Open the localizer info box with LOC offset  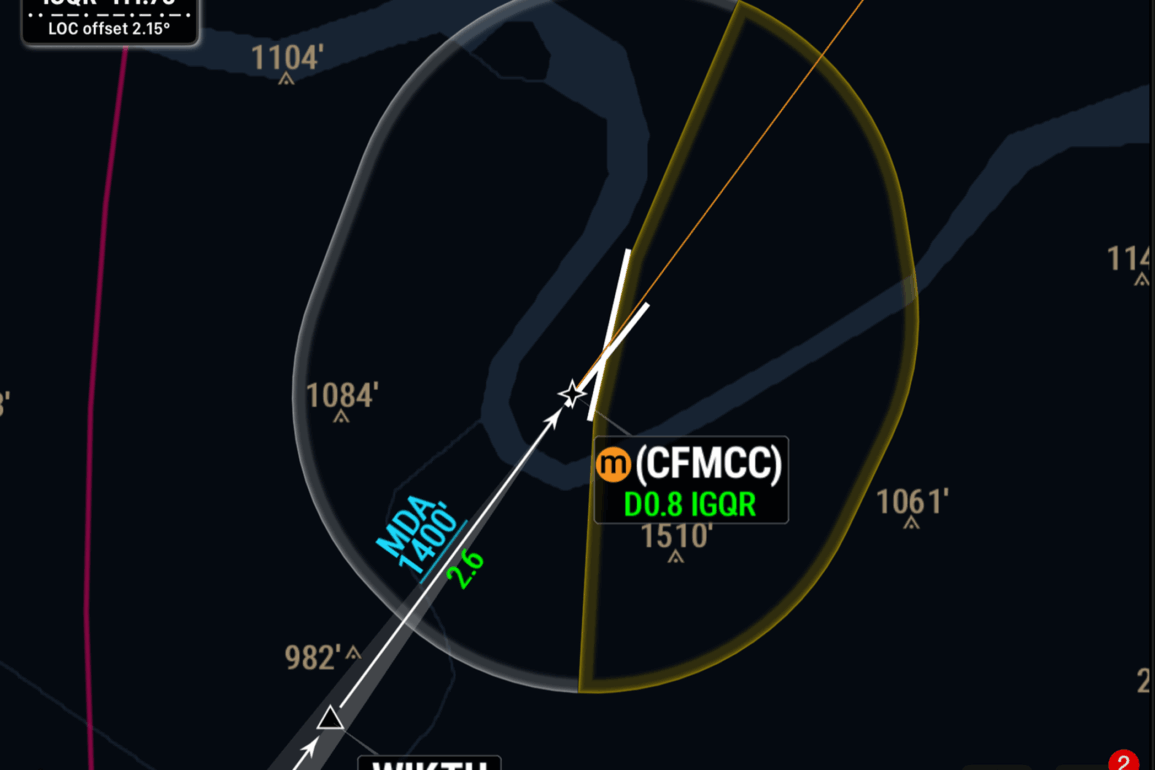pyautogui.click(x=110, y=20)
